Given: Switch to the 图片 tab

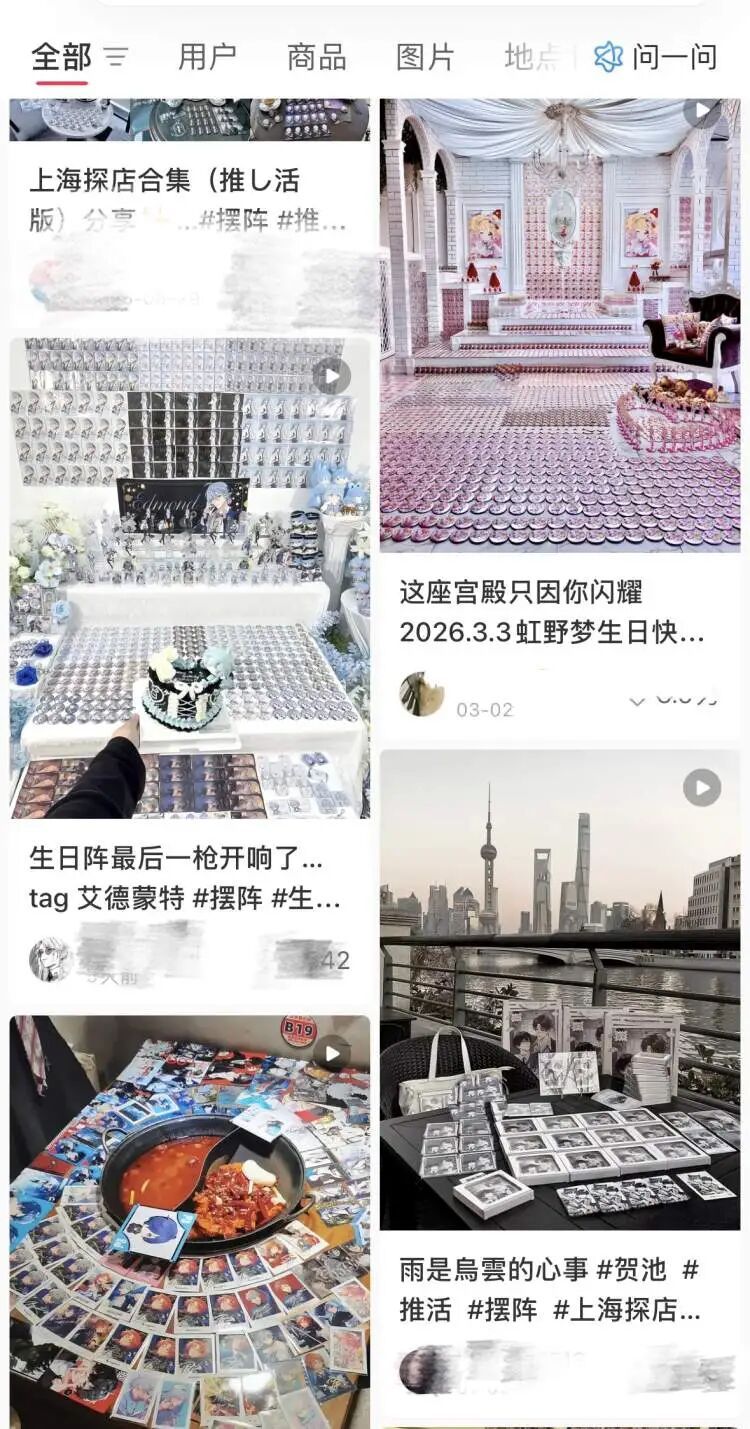Looking at the screenshot, I should click(x=423, y=57).
